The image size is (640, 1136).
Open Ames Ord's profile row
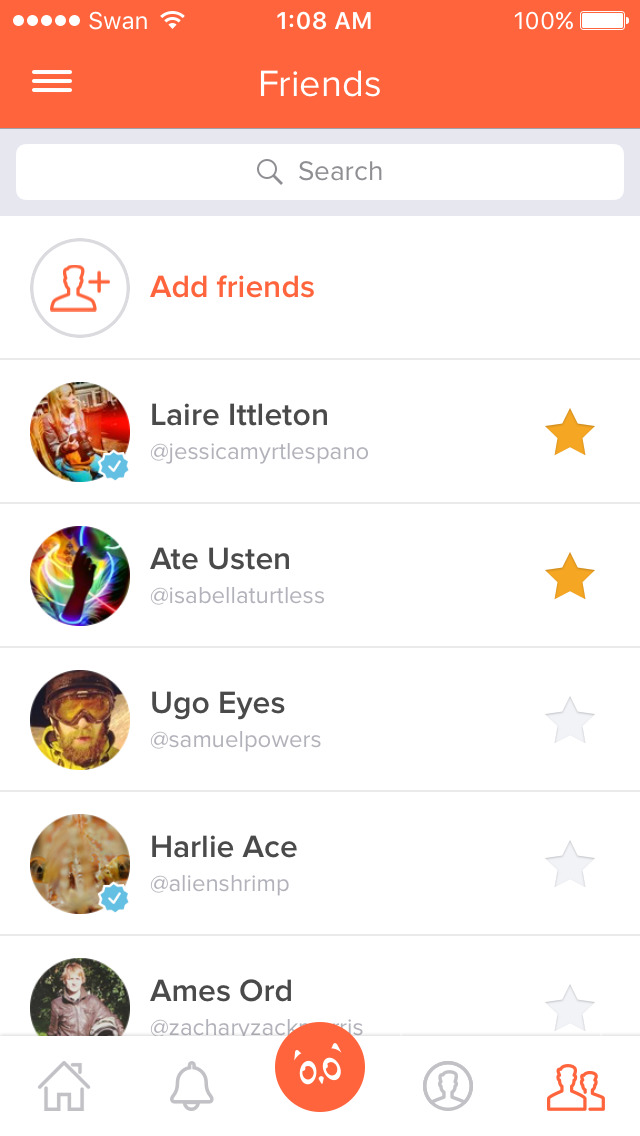pos(320,987)
